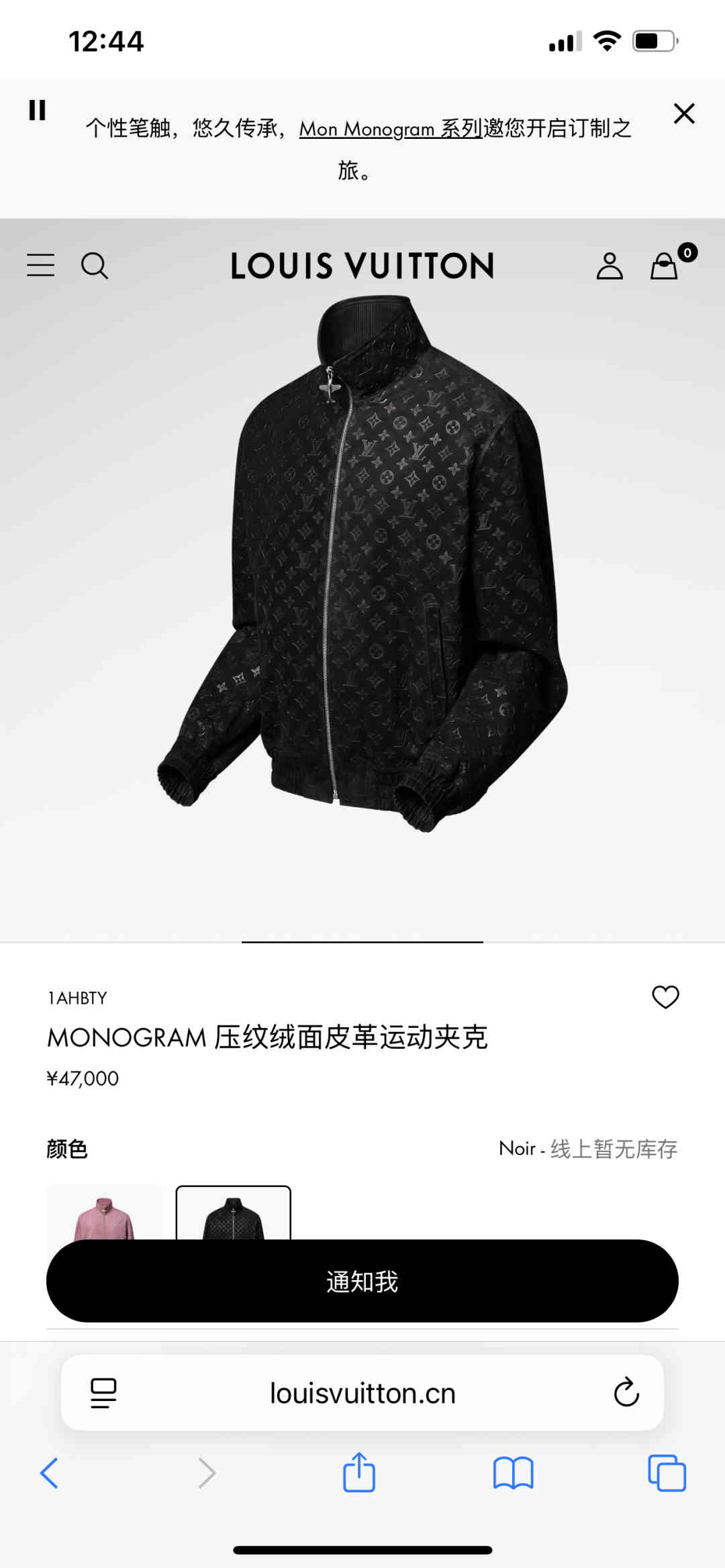Pause the announcement banner rotation
This screenshot has height=1568, width=725.
tap(37, 110)
